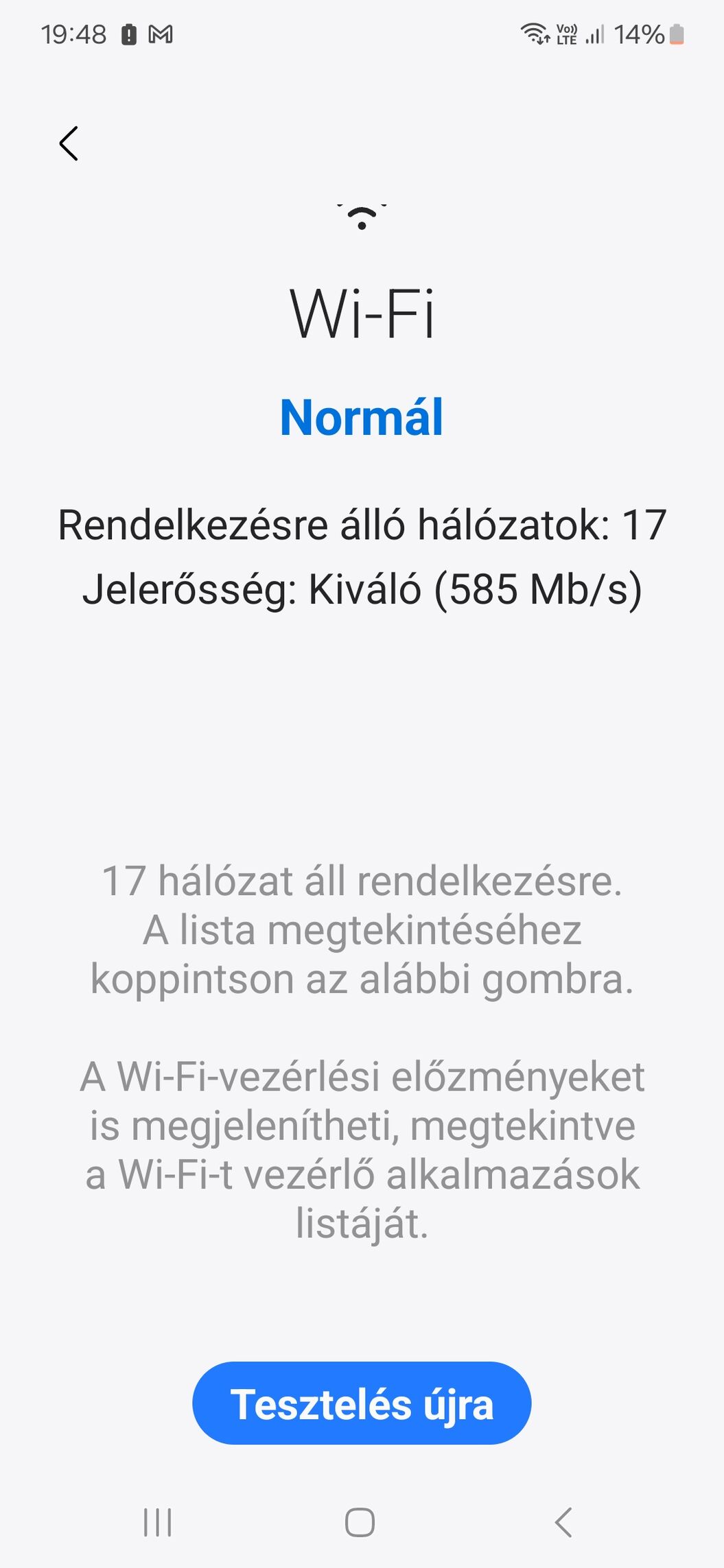Go back using the top-left arrow
This screenshot has width=724, height=1568.
tap(69, 143)
